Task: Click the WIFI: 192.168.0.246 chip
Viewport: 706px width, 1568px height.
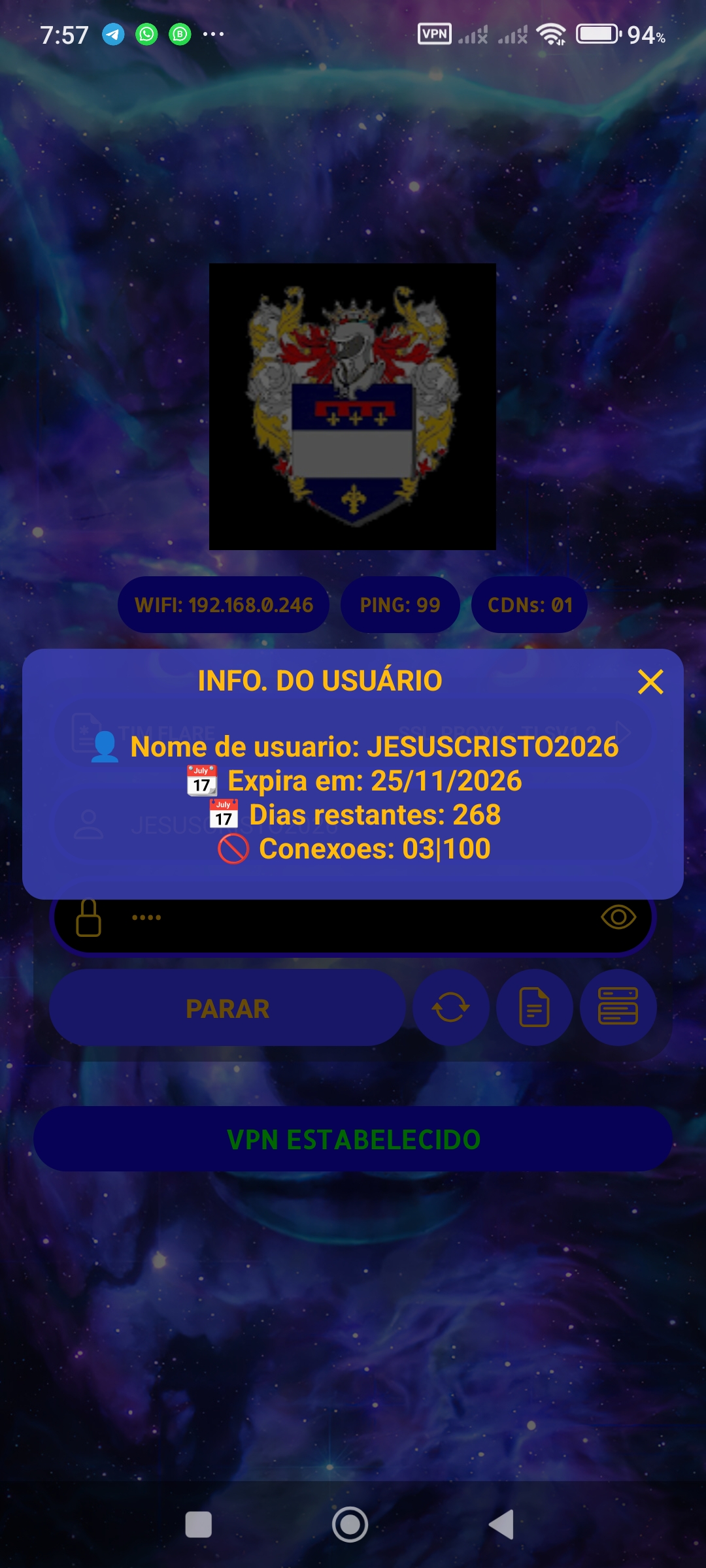Action: point(224,604)
